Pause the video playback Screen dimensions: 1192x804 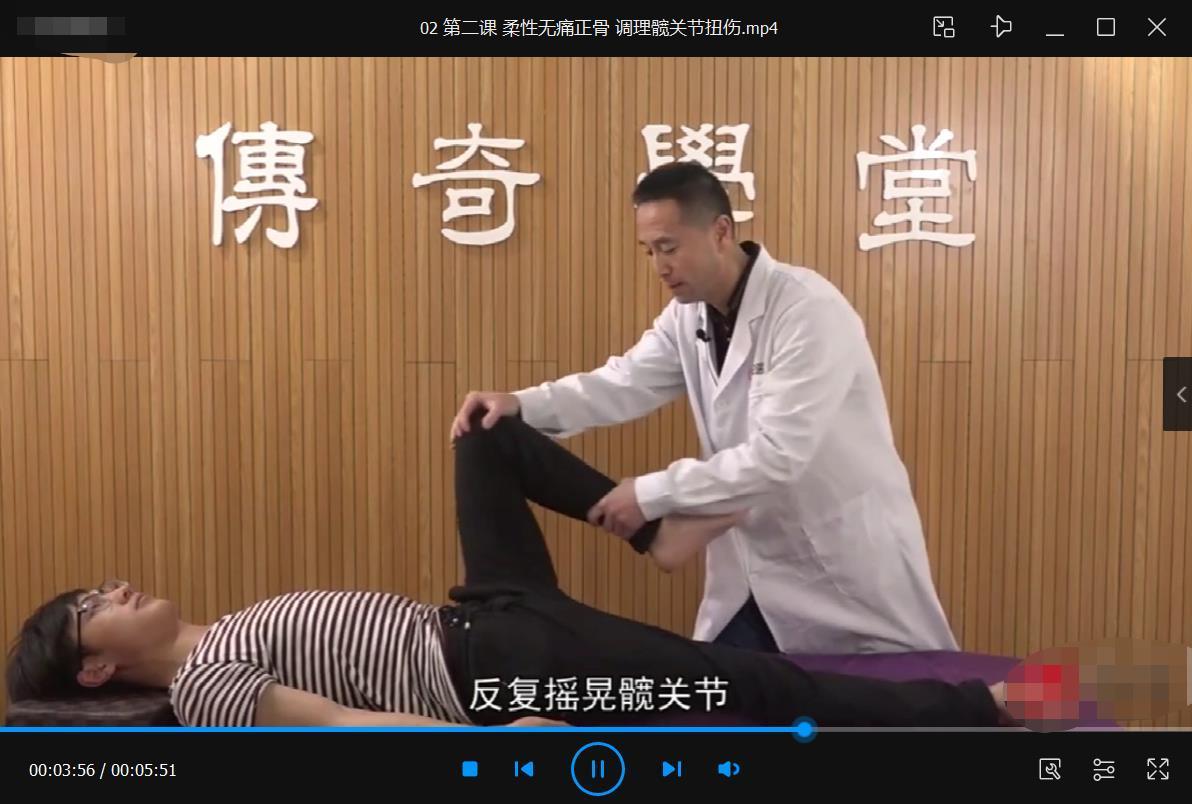(x=597, y=769)
